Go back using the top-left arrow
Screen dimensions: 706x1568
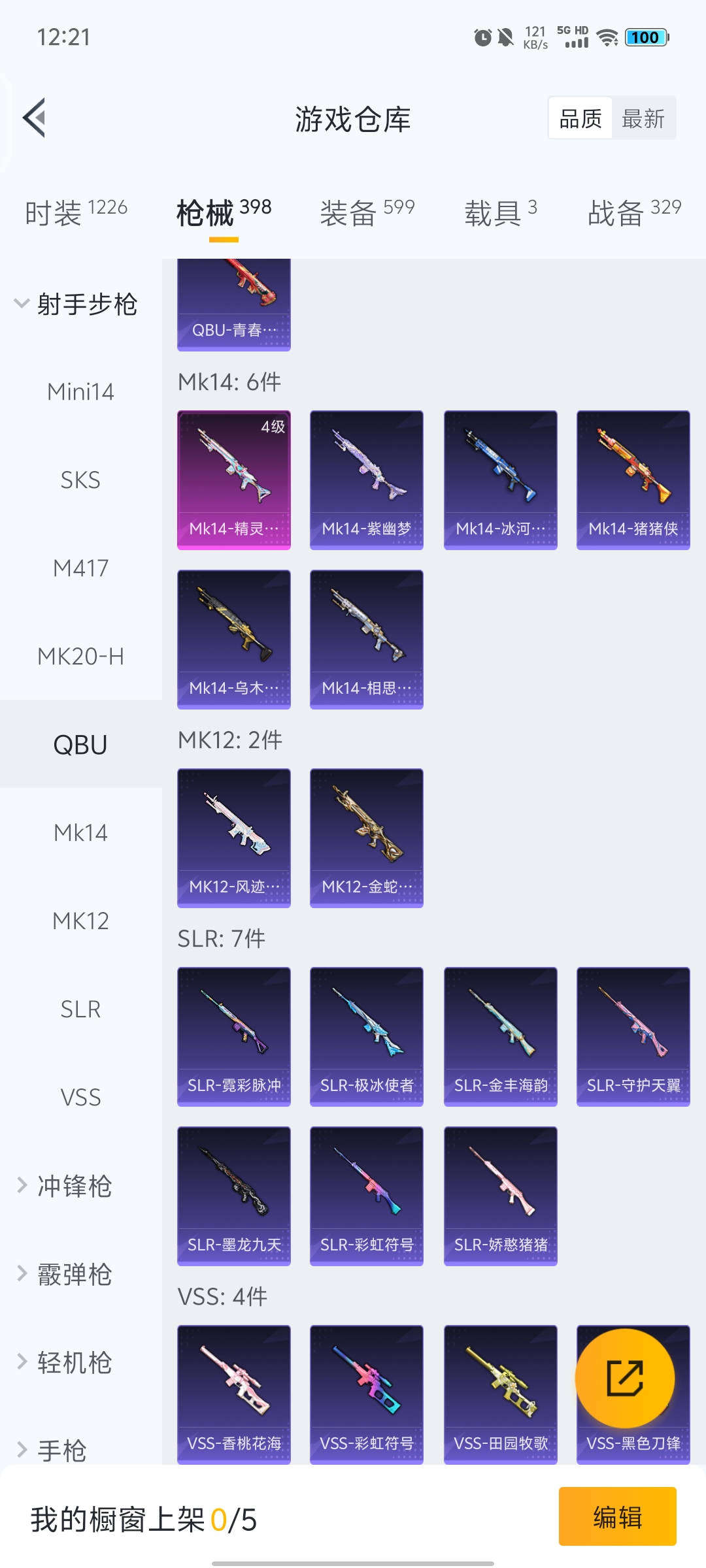tap(35, 118)
